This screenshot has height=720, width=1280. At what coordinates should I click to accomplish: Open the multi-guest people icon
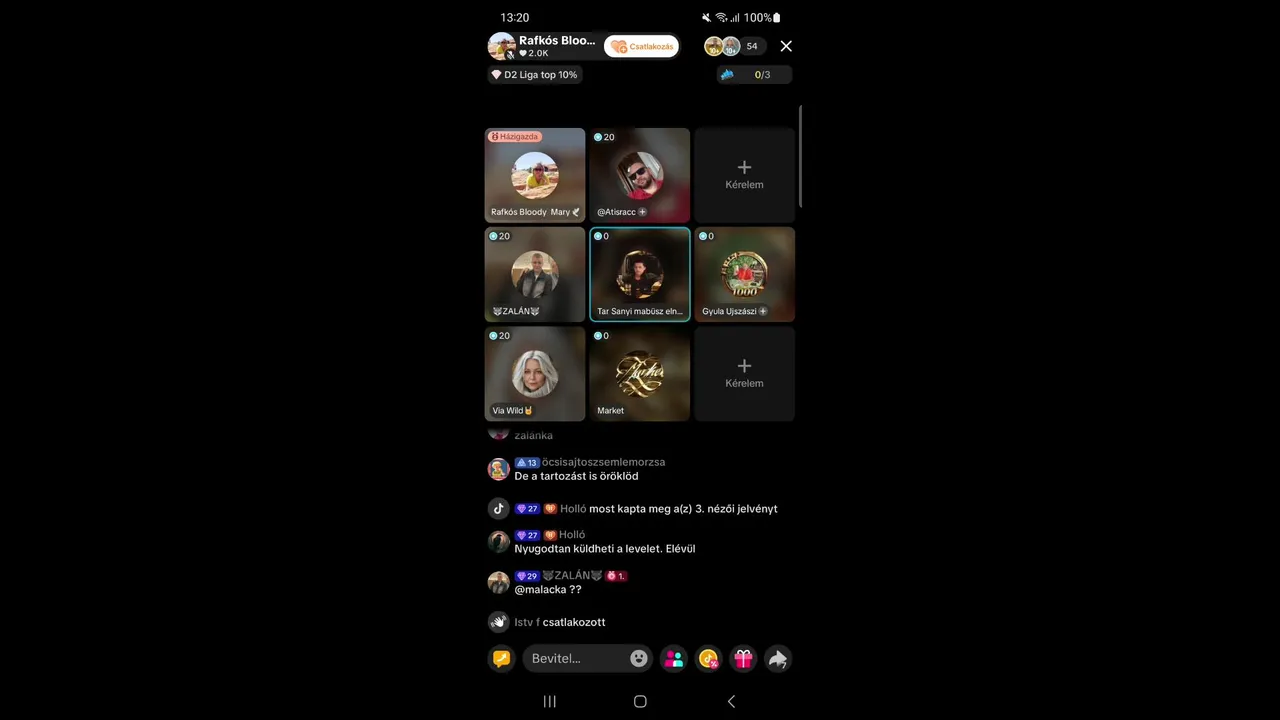(x=674, y=658)
